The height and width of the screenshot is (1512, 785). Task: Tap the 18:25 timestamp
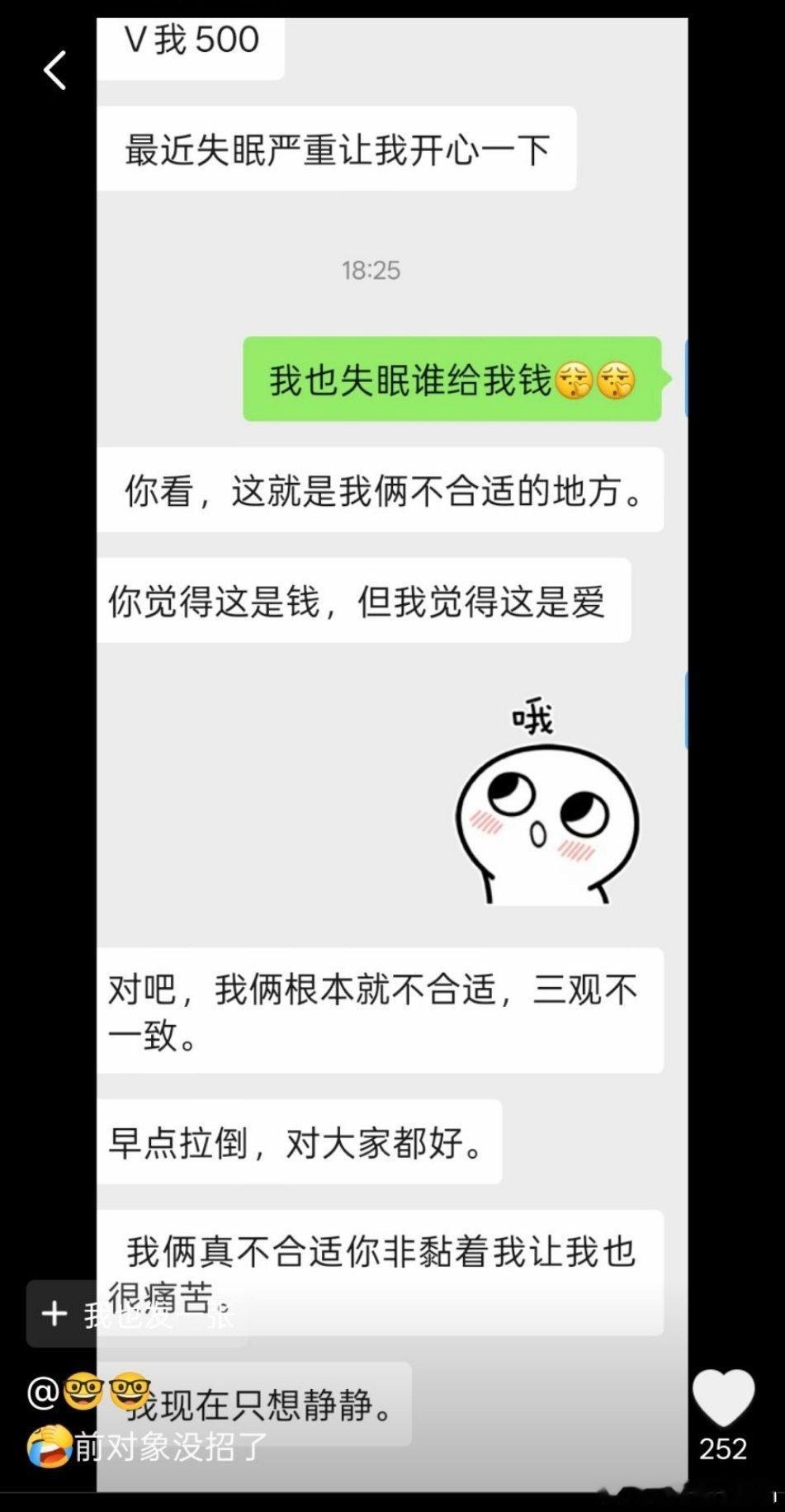pos(371,270)
